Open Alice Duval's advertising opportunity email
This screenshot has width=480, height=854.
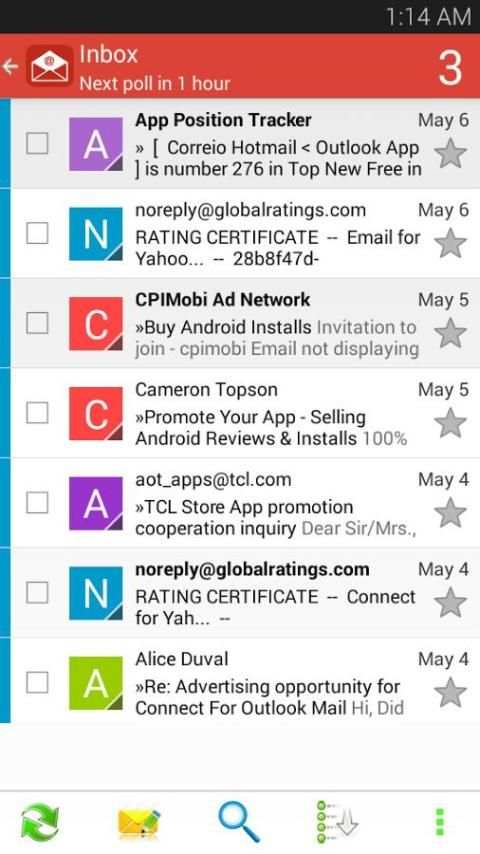coord(245,682)
